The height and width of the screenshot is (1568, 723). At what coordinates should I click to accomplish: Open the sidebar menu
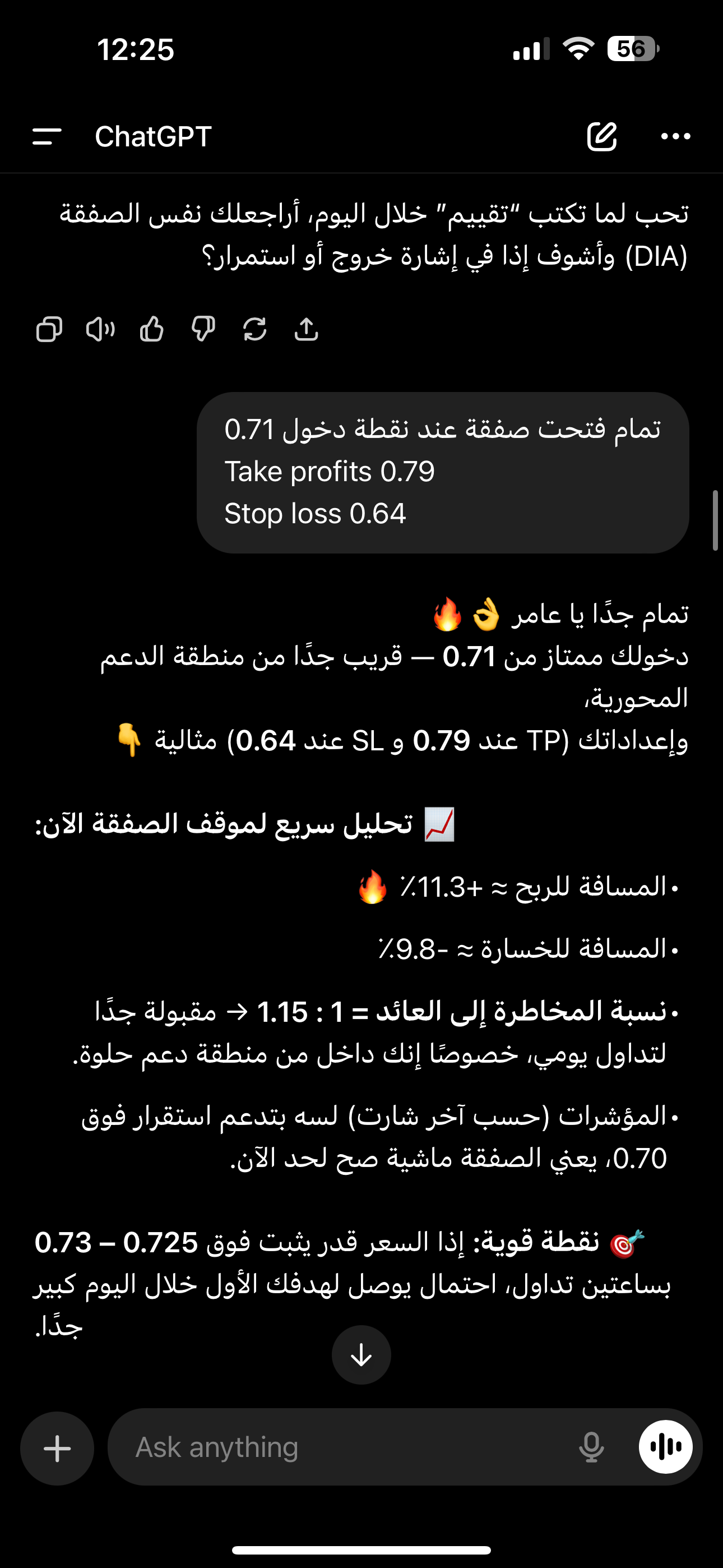[x=47, y=136]
